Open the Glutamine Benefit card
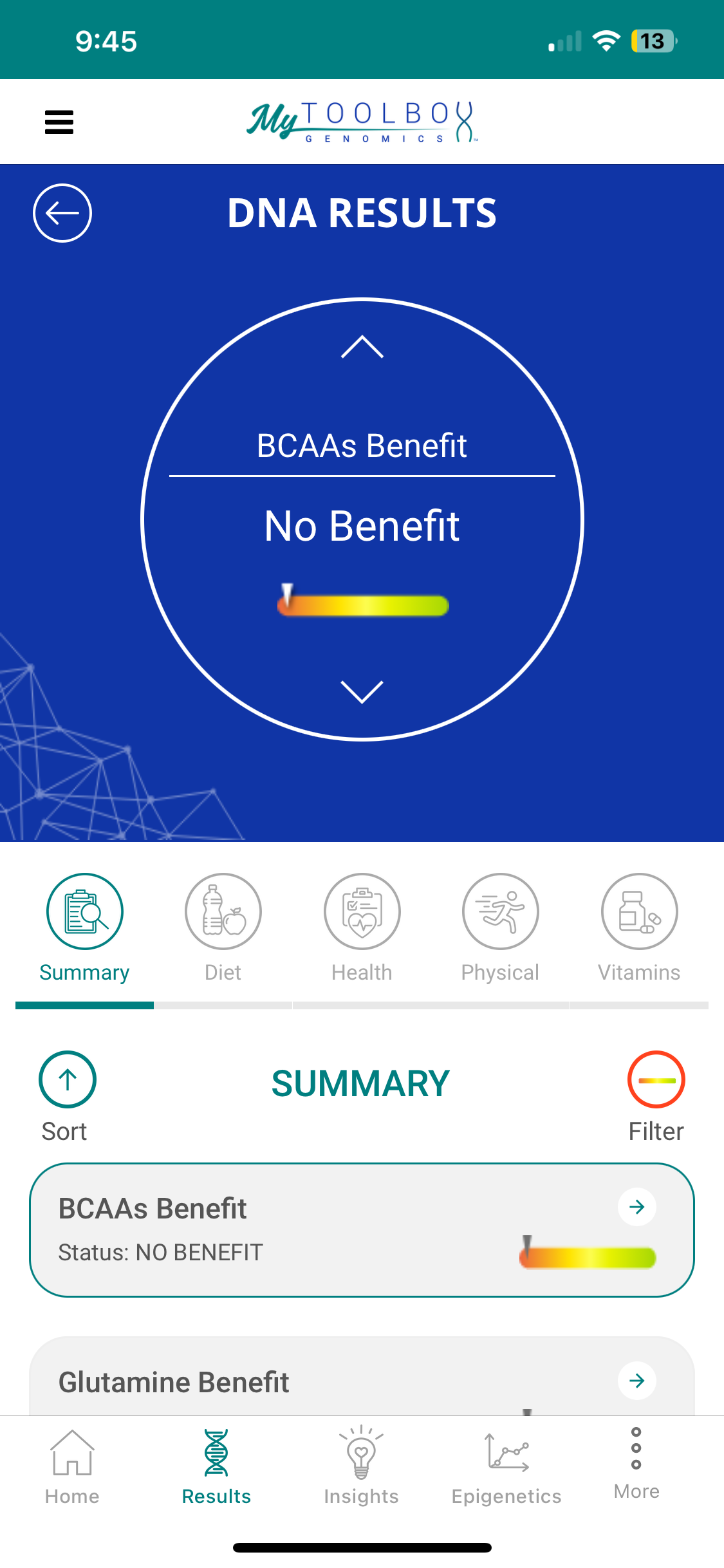Viewport: 724px width, 1568px height. [362, 1381]
